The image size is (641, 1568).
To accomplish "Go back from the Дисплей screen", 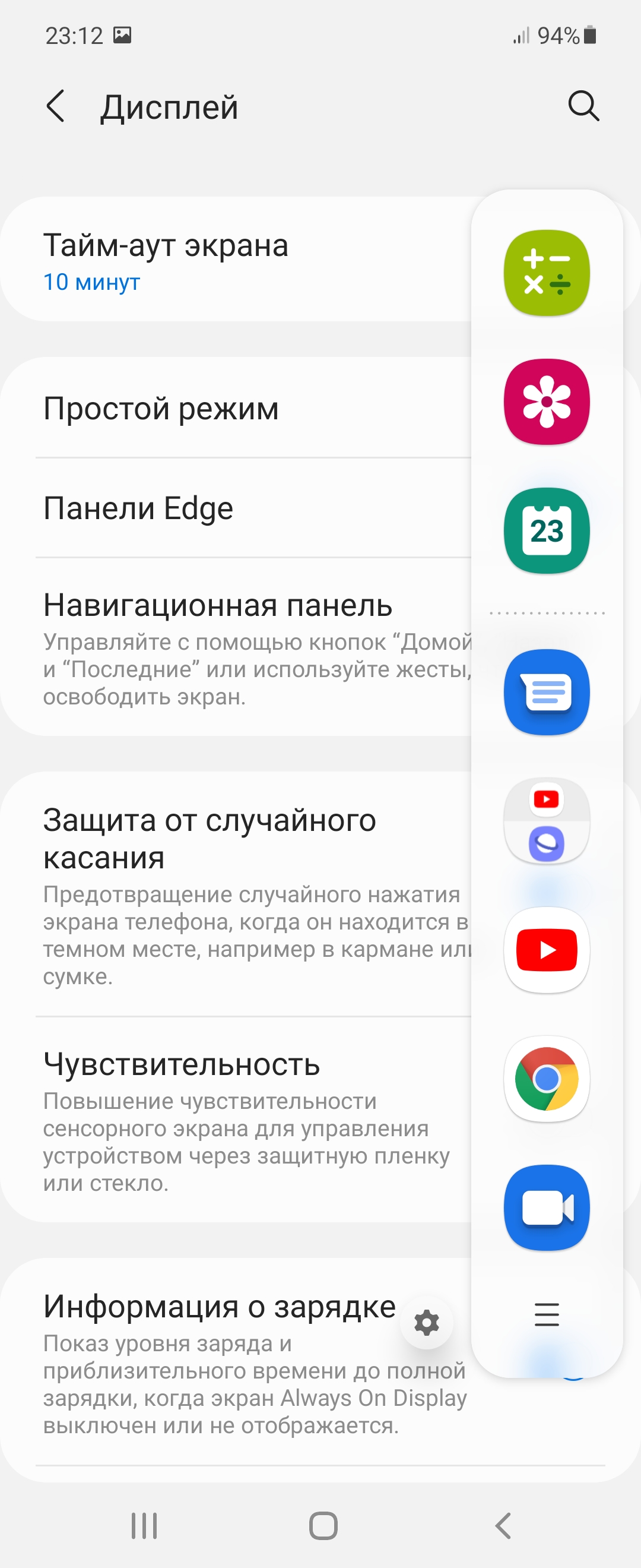I will pyautogui.click(x=55, y=106).
